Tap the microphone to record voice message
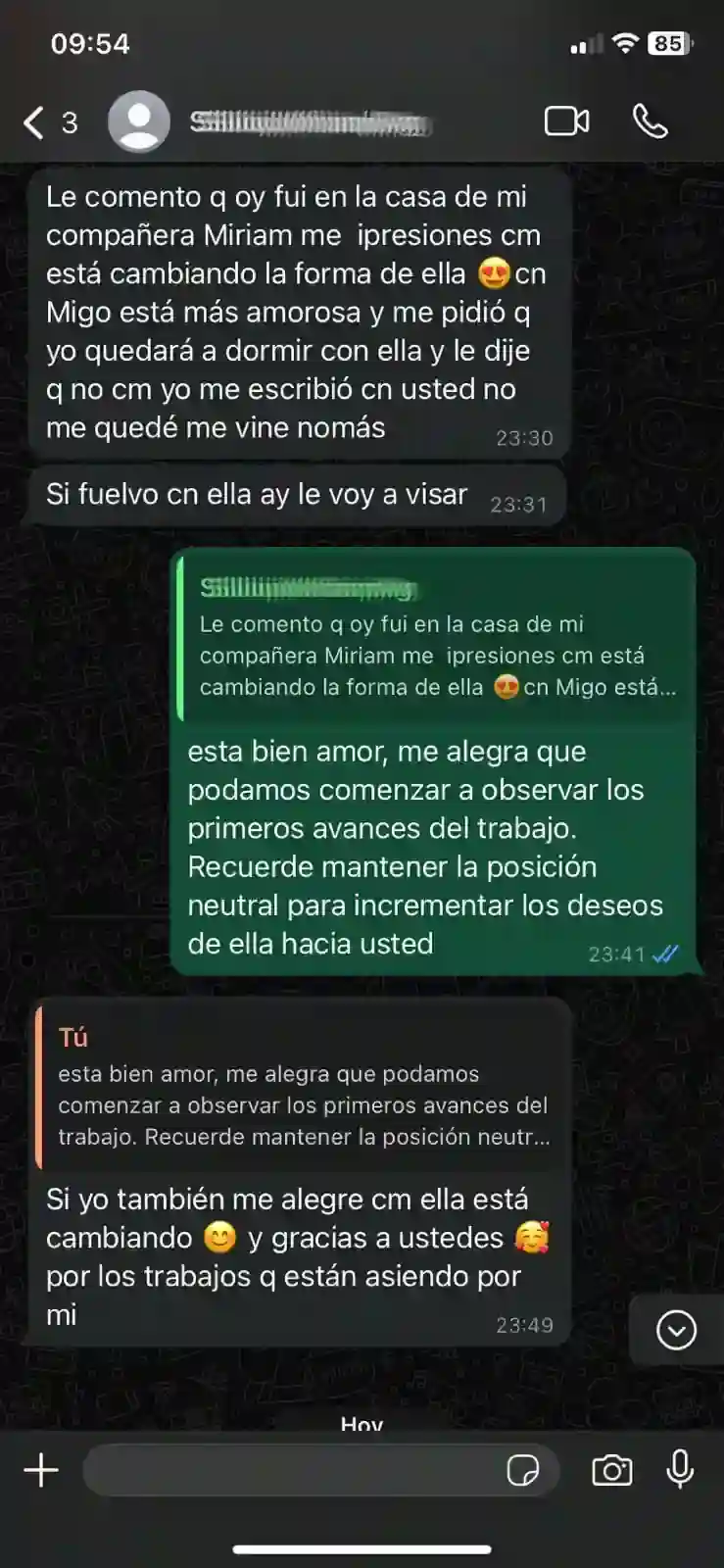The height and width of the screenshot is (1568, 724). [x=680, y=1470]
